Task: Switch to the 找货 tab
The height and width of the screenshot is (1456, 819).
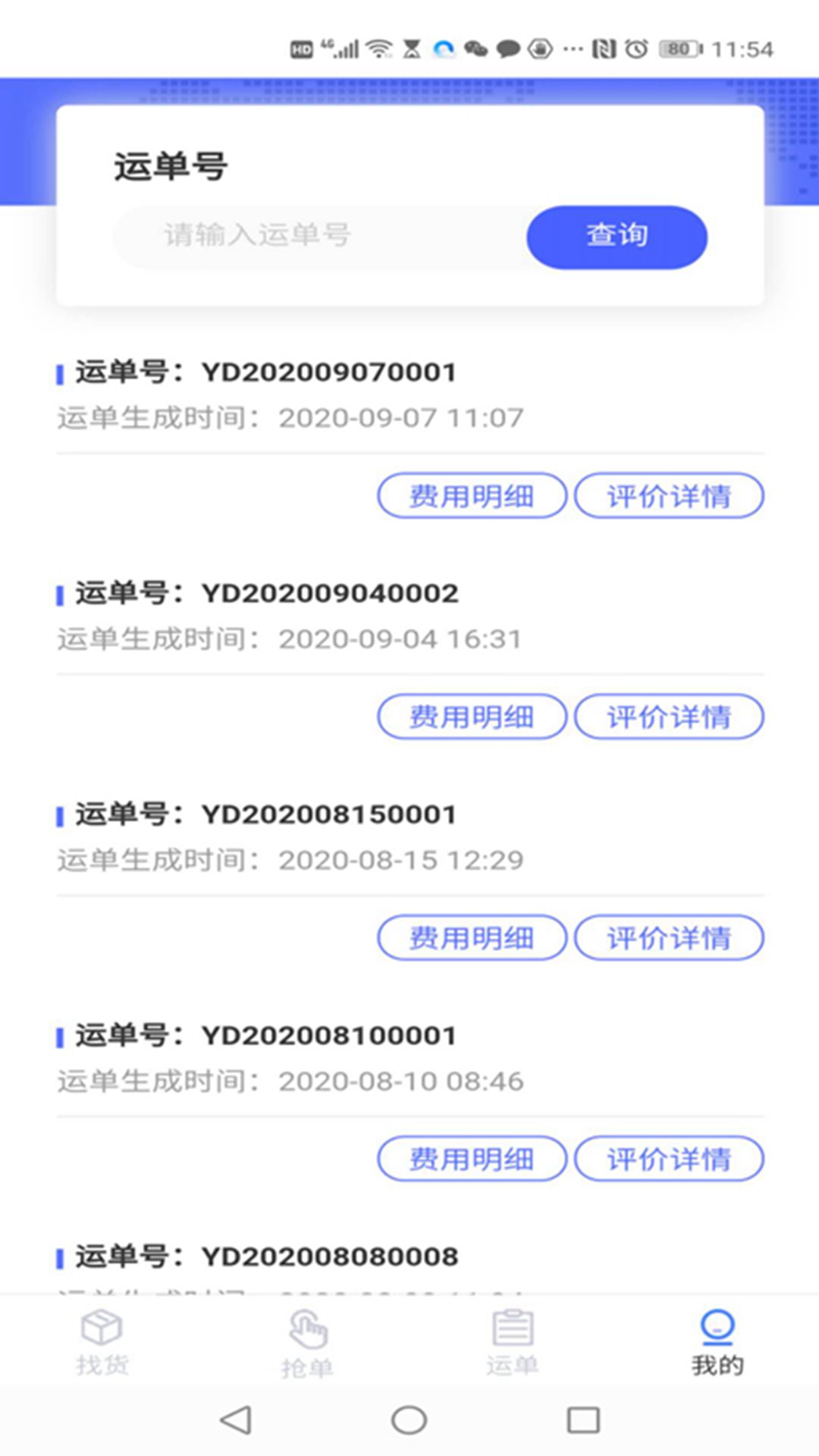Action: [x=102, y=1342]
